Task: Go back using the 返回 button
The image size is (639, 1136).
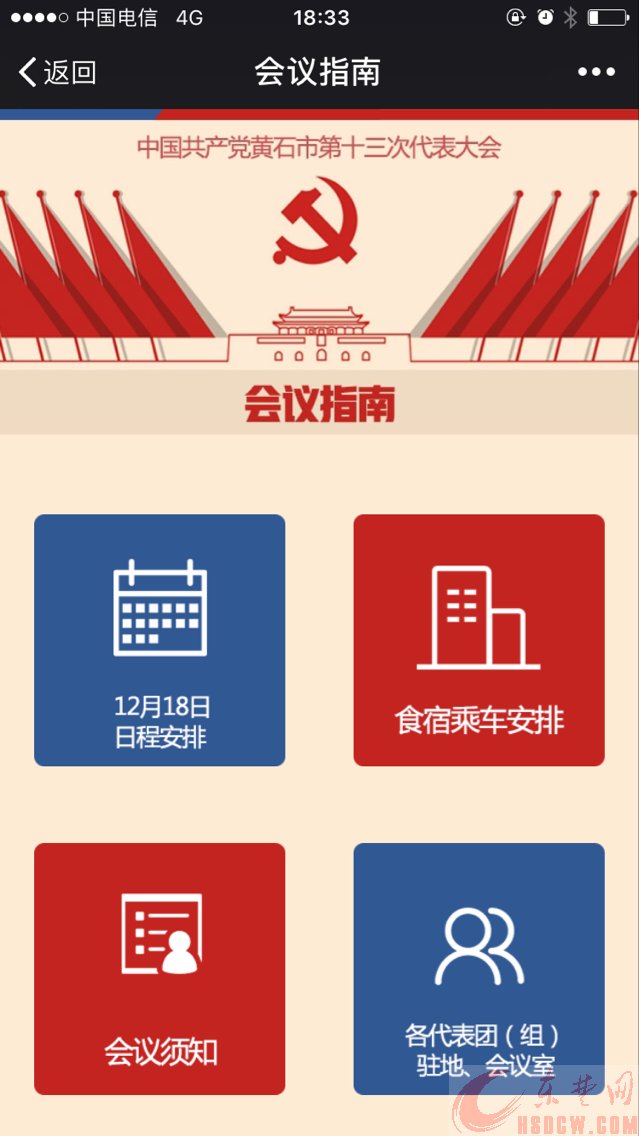Action: click(x=58, y=72)
